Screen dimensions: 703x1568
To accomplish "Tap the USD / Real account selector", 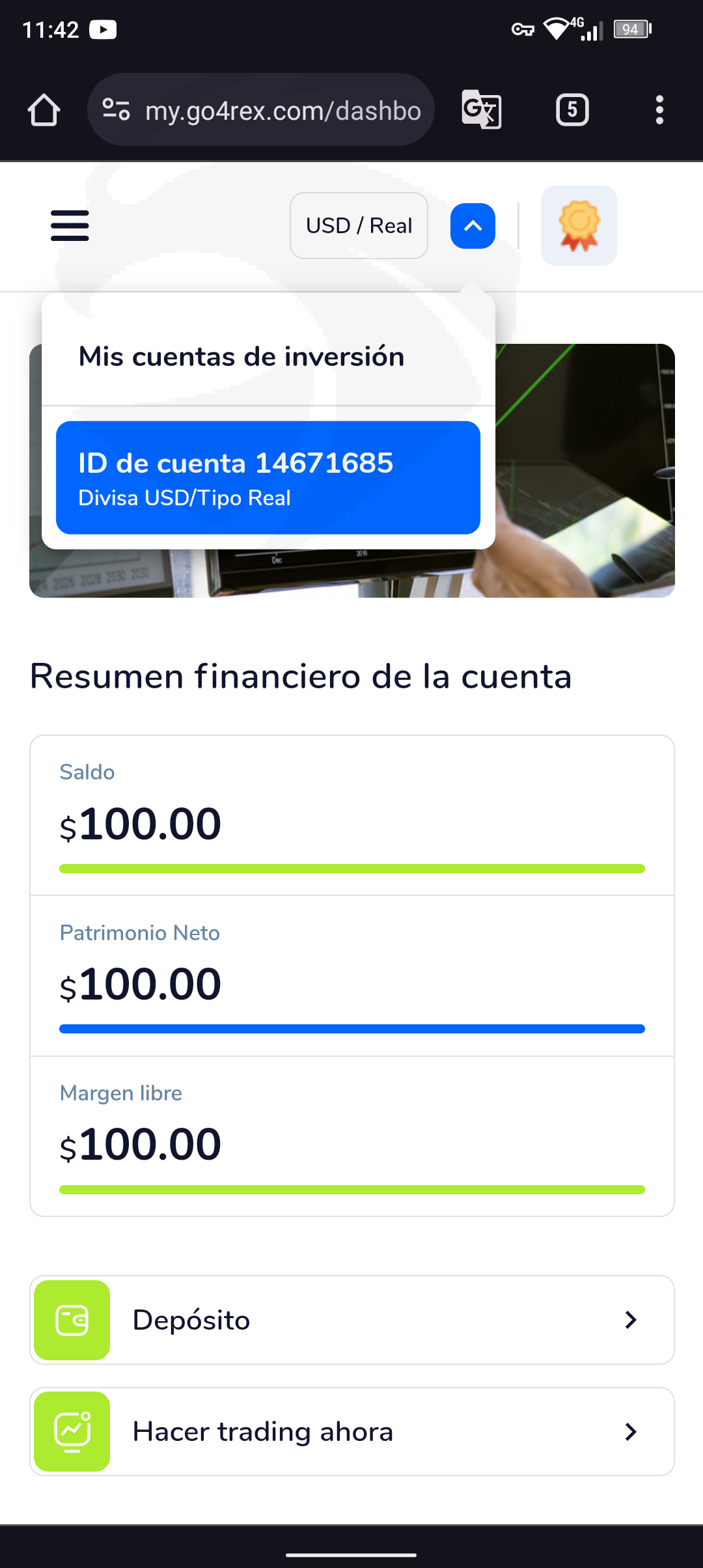I will pos(359,225).
